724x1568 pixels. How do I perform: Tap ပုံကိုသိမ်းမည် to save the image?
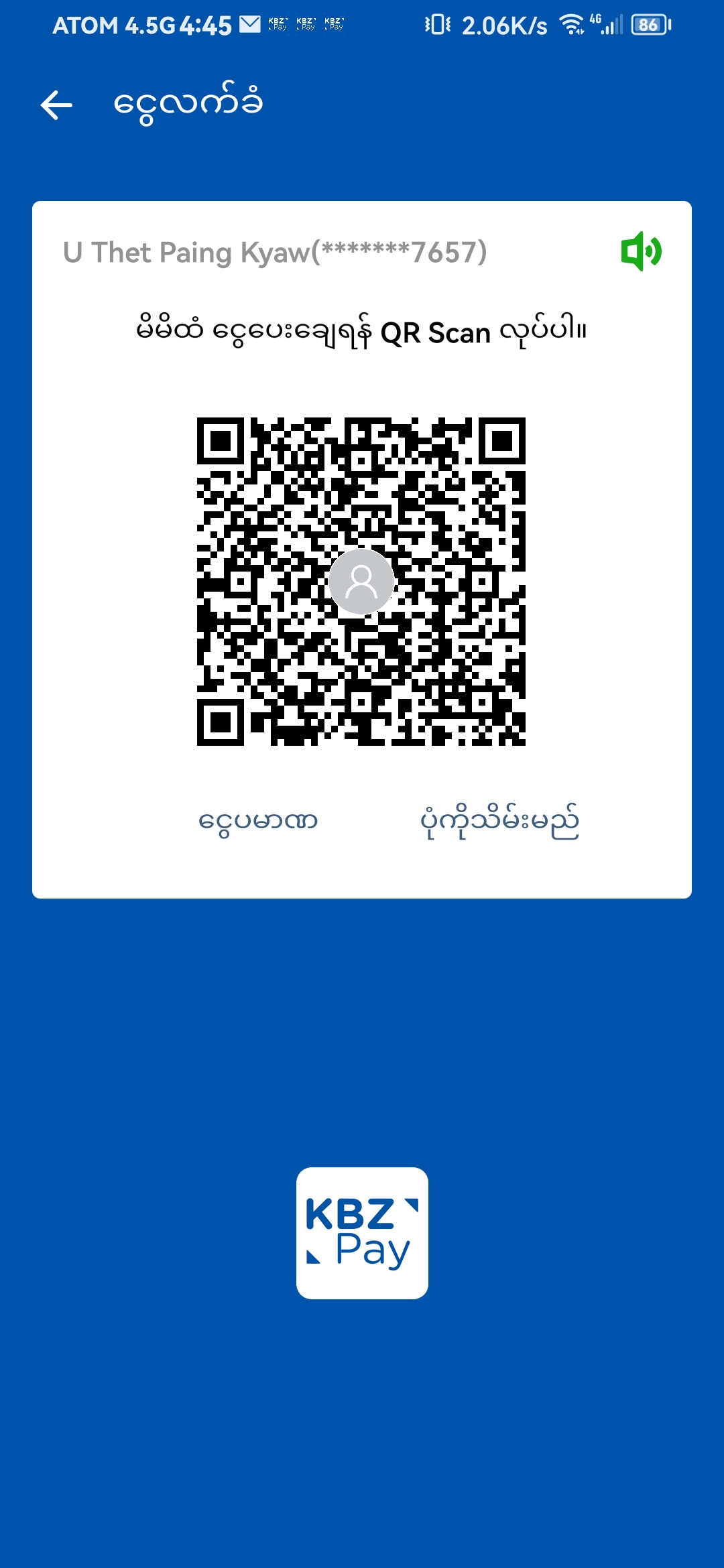pos(499,822)
